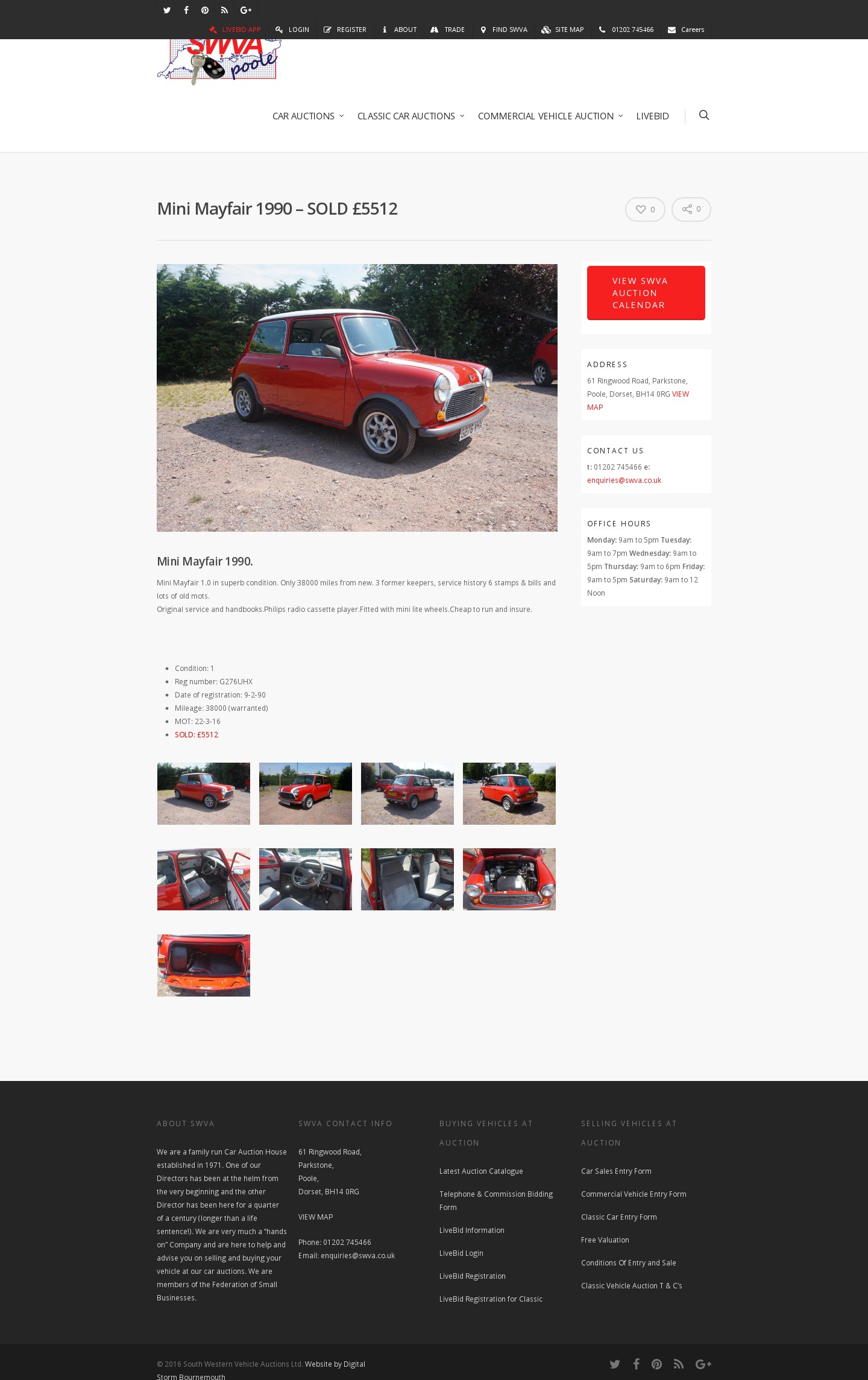
Task: Open Latest Auction Catalogue link
Action: click(480, 1171)
